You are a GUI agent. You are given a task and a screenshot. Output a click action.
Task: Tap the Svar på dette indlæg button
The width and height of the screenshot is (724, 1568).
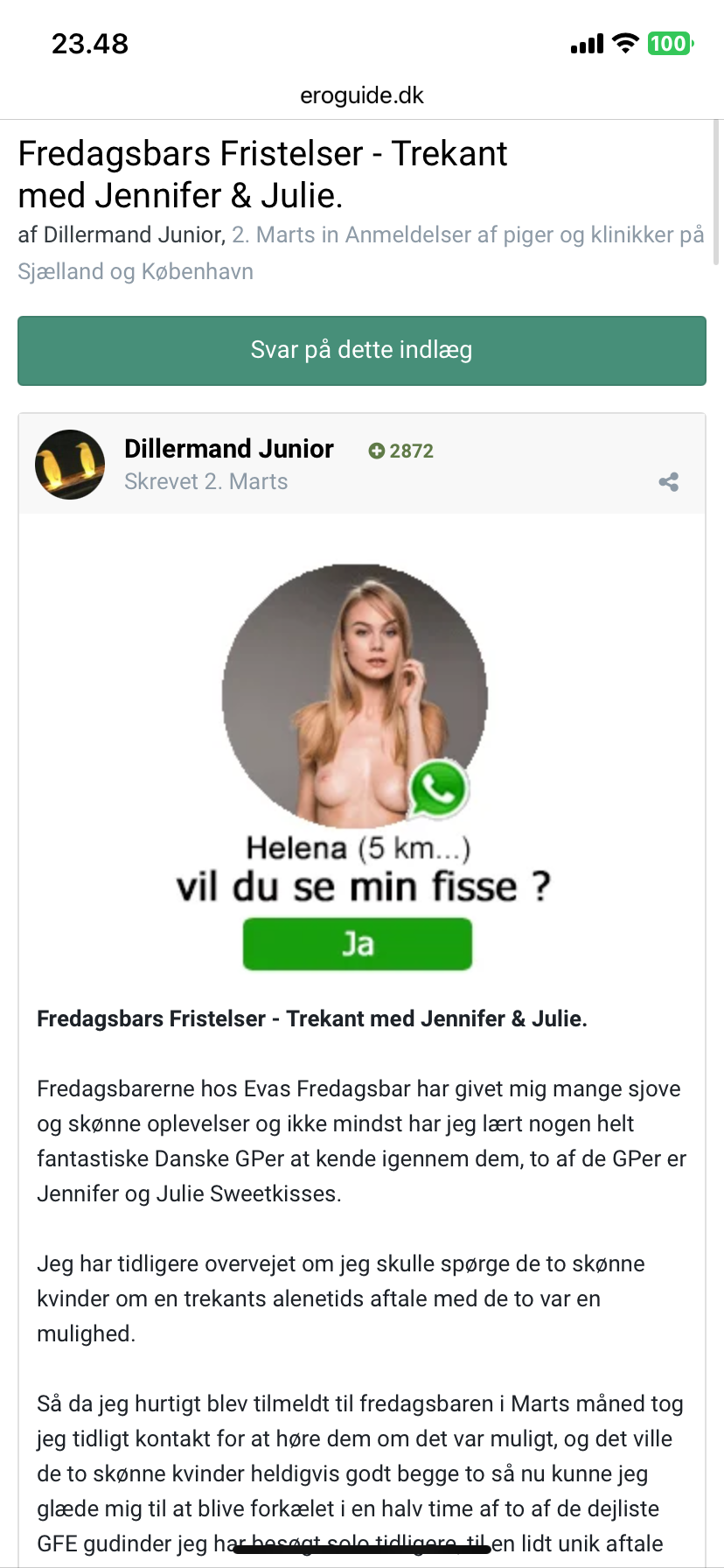pyautogui.click(x=361, y=350)
